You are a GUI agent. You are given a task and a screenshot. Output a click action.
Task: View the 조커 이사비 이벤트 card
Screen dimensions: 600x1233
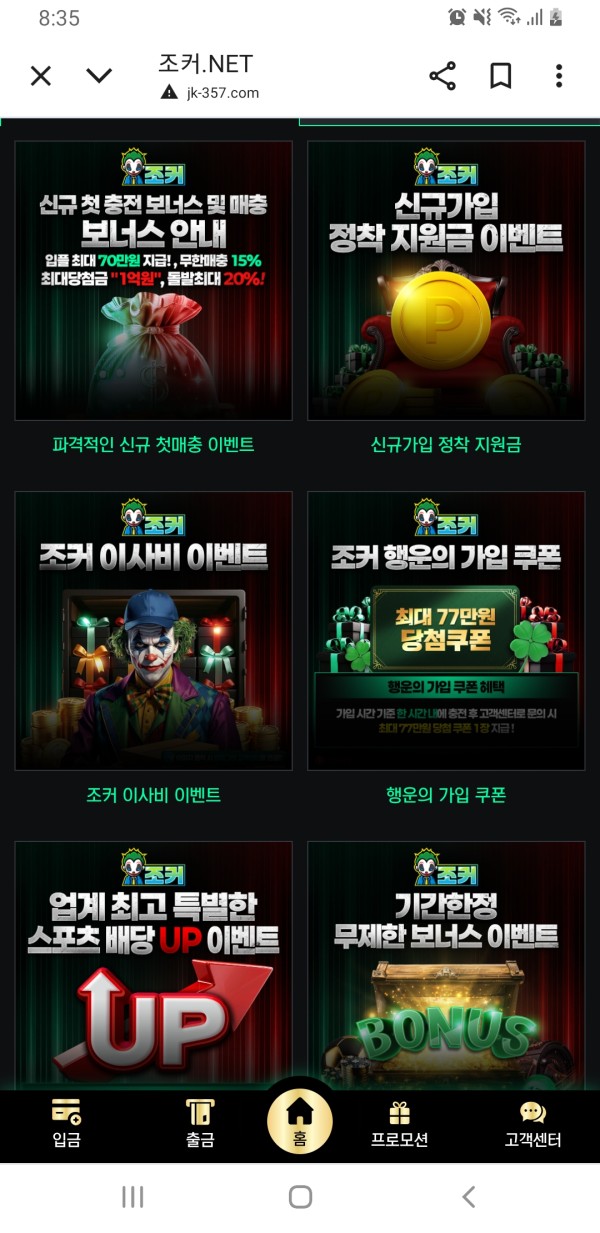(x=153, y=631)
